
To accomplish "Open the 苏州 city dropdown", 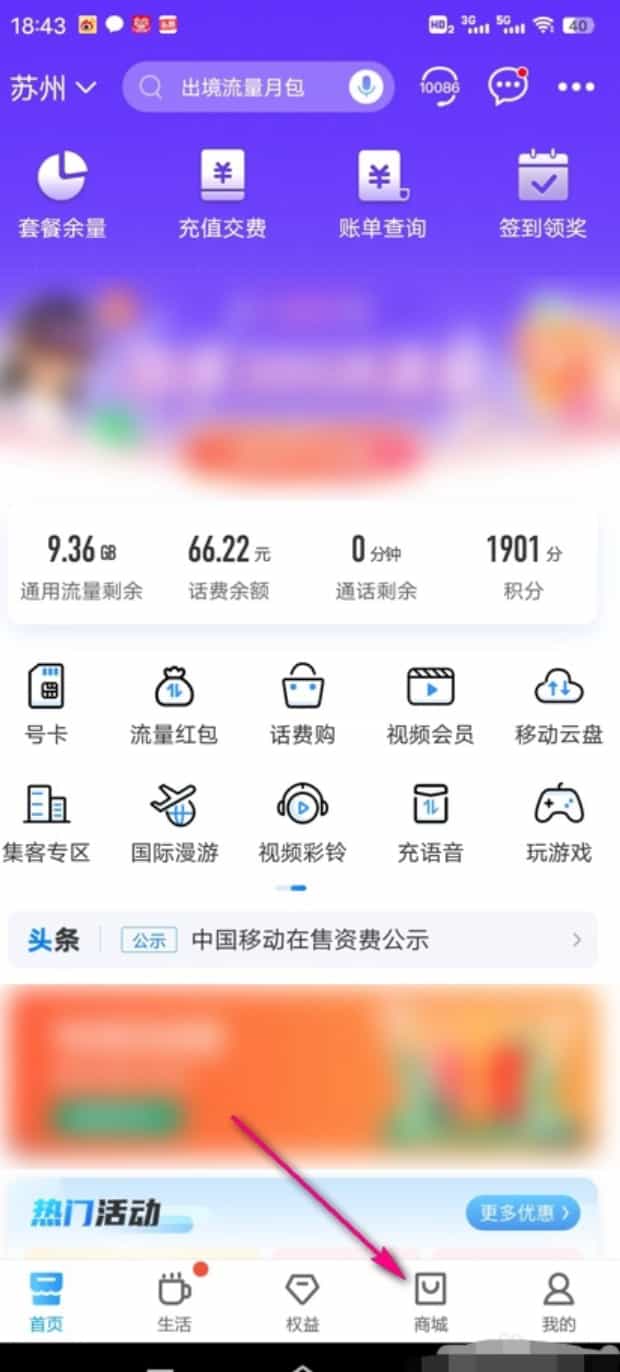I will (x=53, y=88).
